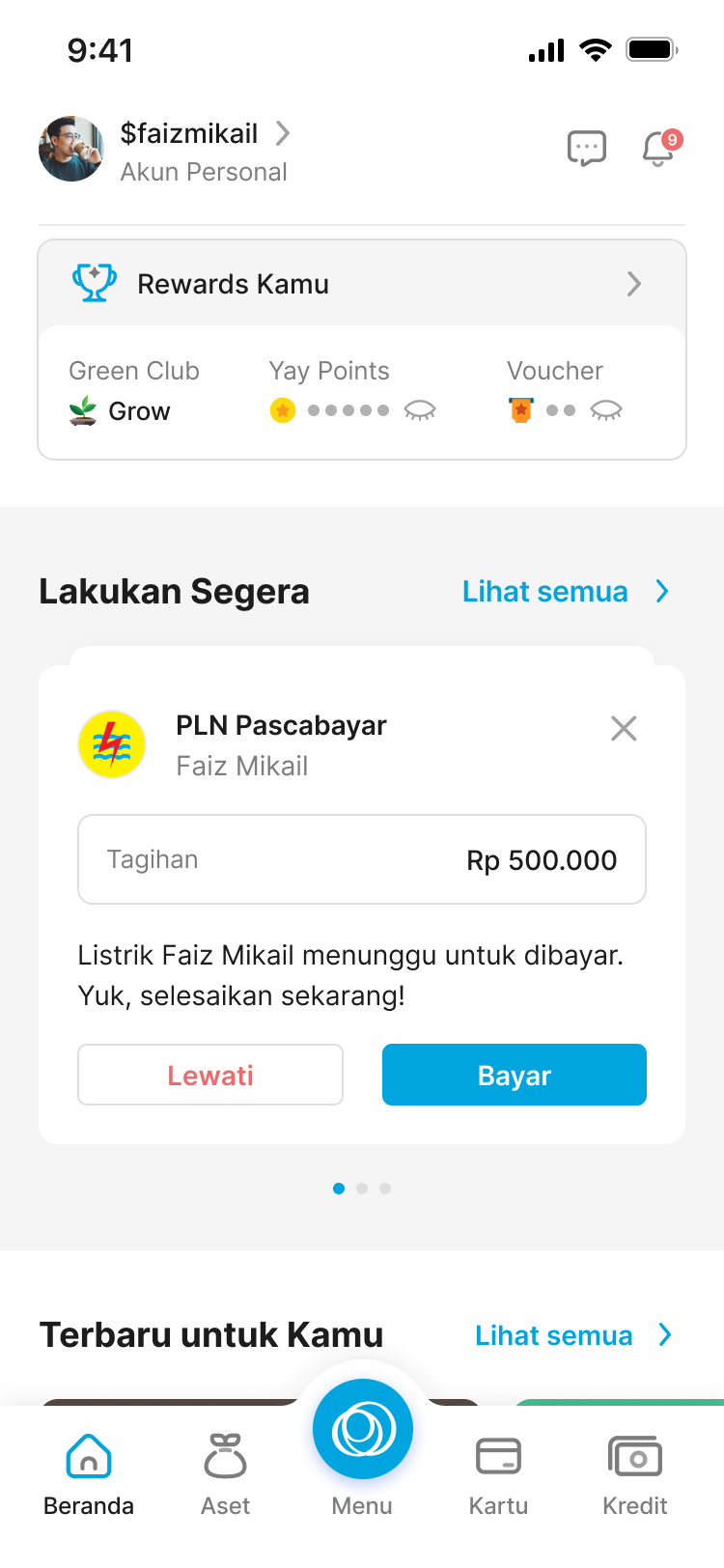Click the Tagihan amount field
The width and height of the screenshot is (724, 1568).
pos(362,859)
